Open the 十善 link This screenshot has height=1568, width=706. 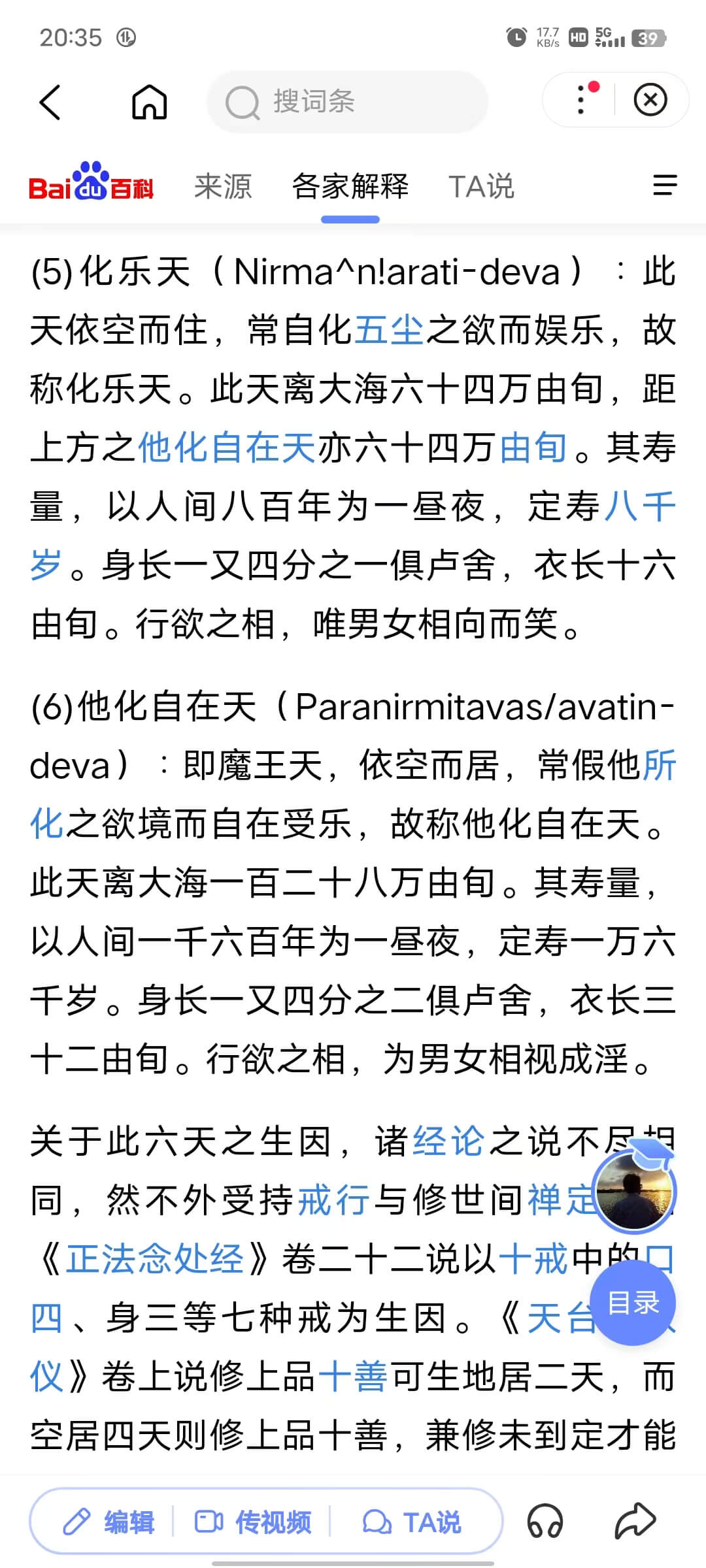[354, 1377]
